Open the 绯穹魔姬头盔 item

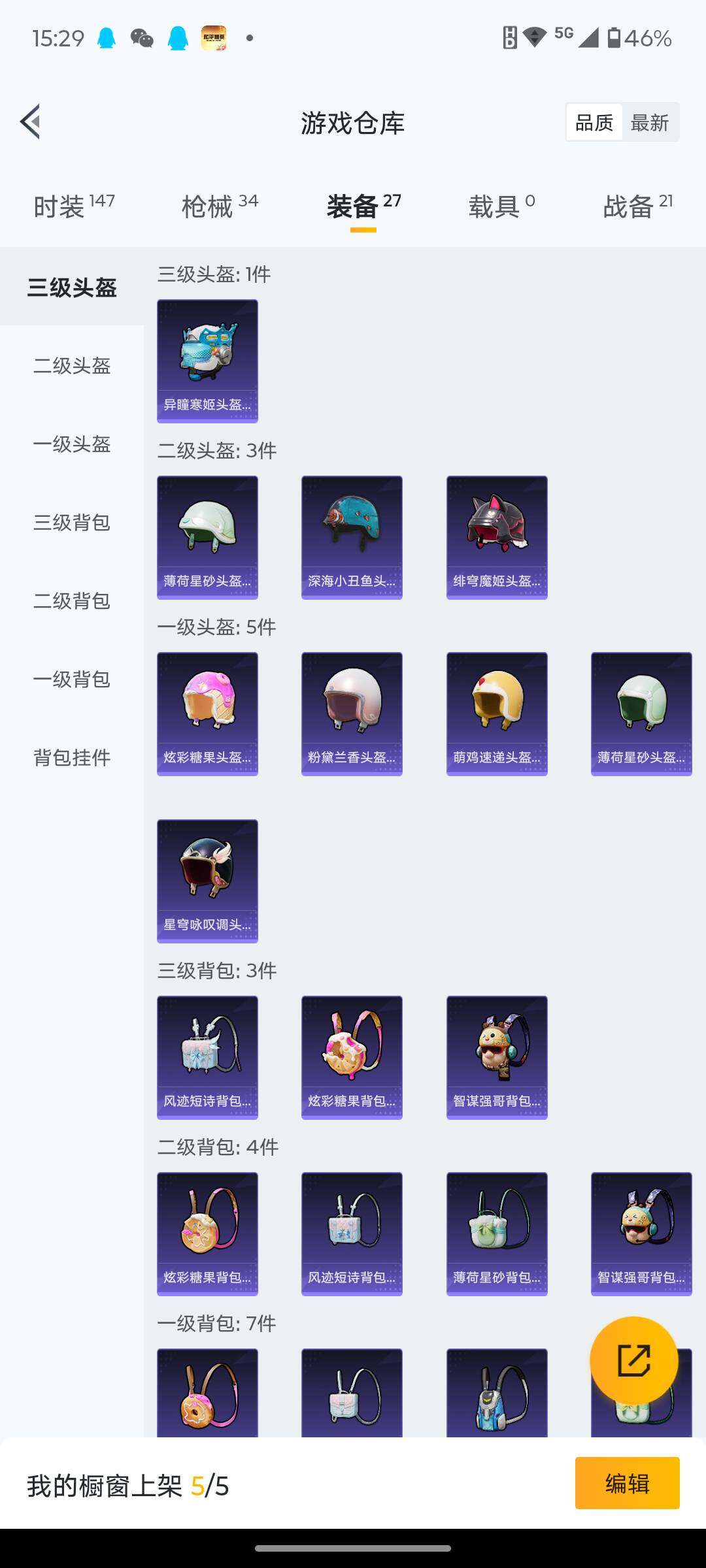pyautogui.click(x=497, y=537)
